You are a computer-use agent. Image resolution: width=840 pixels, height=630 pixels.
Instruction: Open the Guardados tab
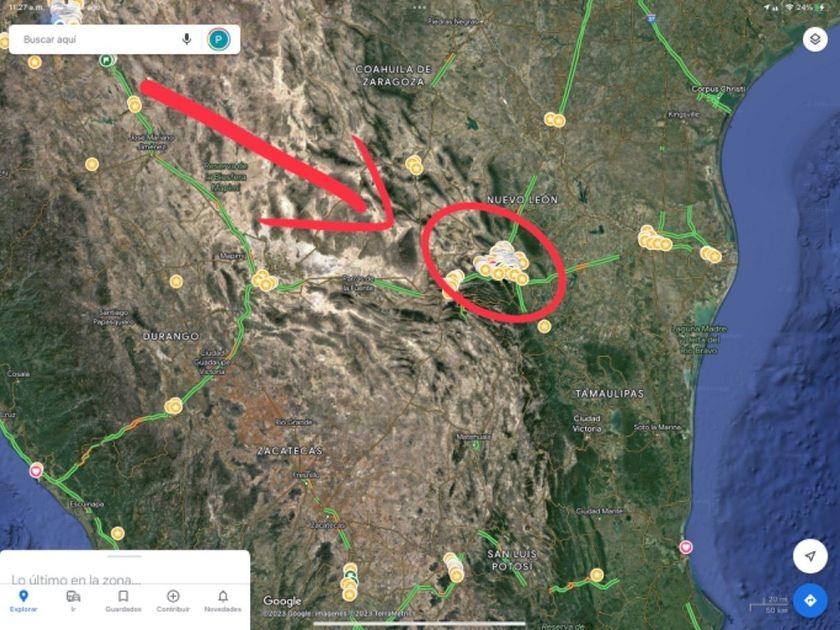click(123, 600)
